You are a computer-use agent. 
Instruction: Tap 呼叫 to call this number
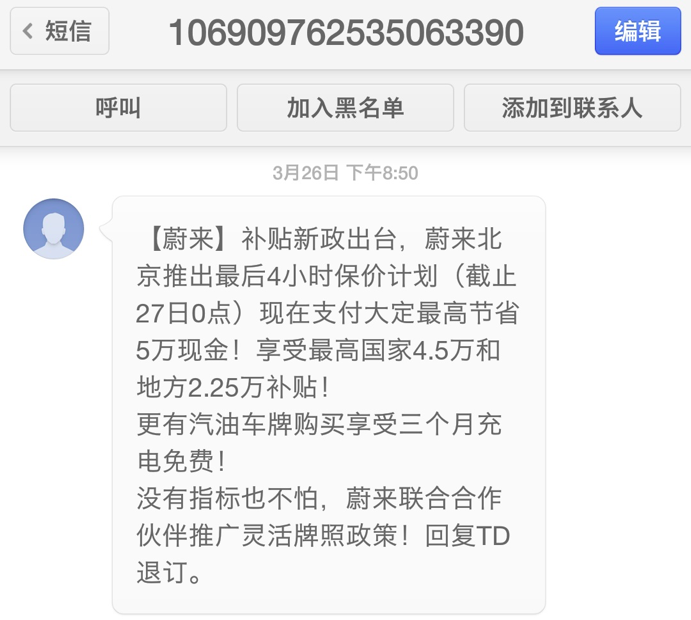click(x=118, y=107)
